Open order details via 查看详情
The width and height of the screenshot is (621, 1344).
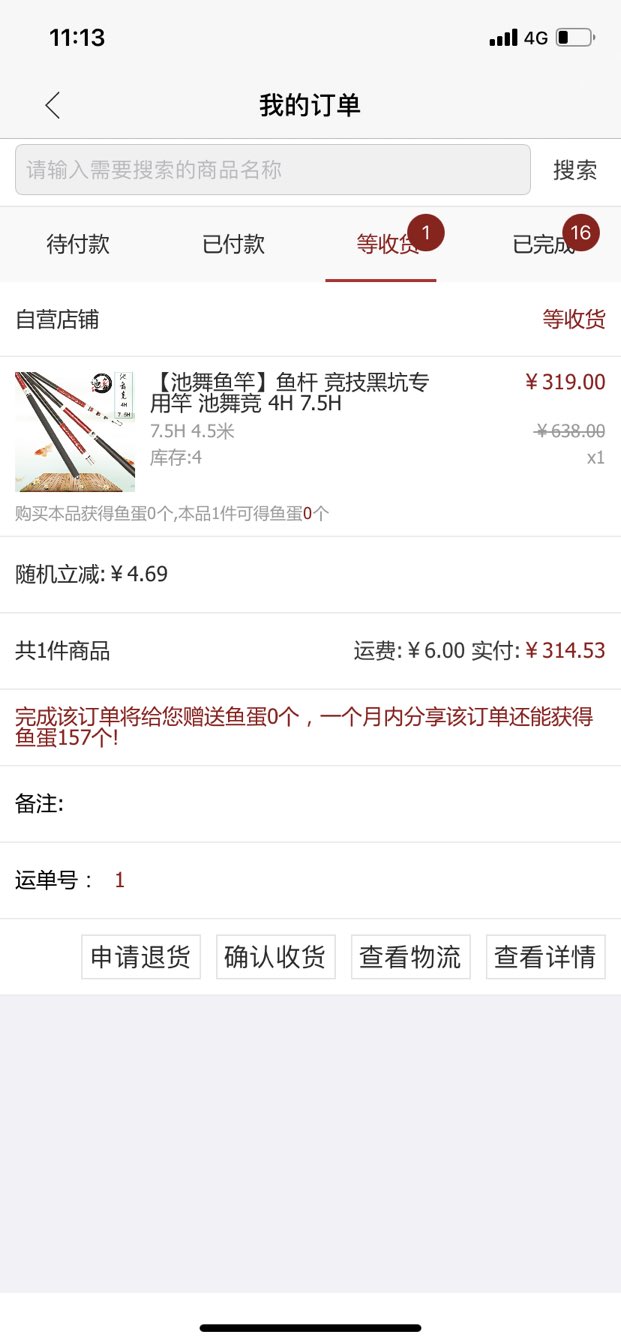(x=545, y=957)
